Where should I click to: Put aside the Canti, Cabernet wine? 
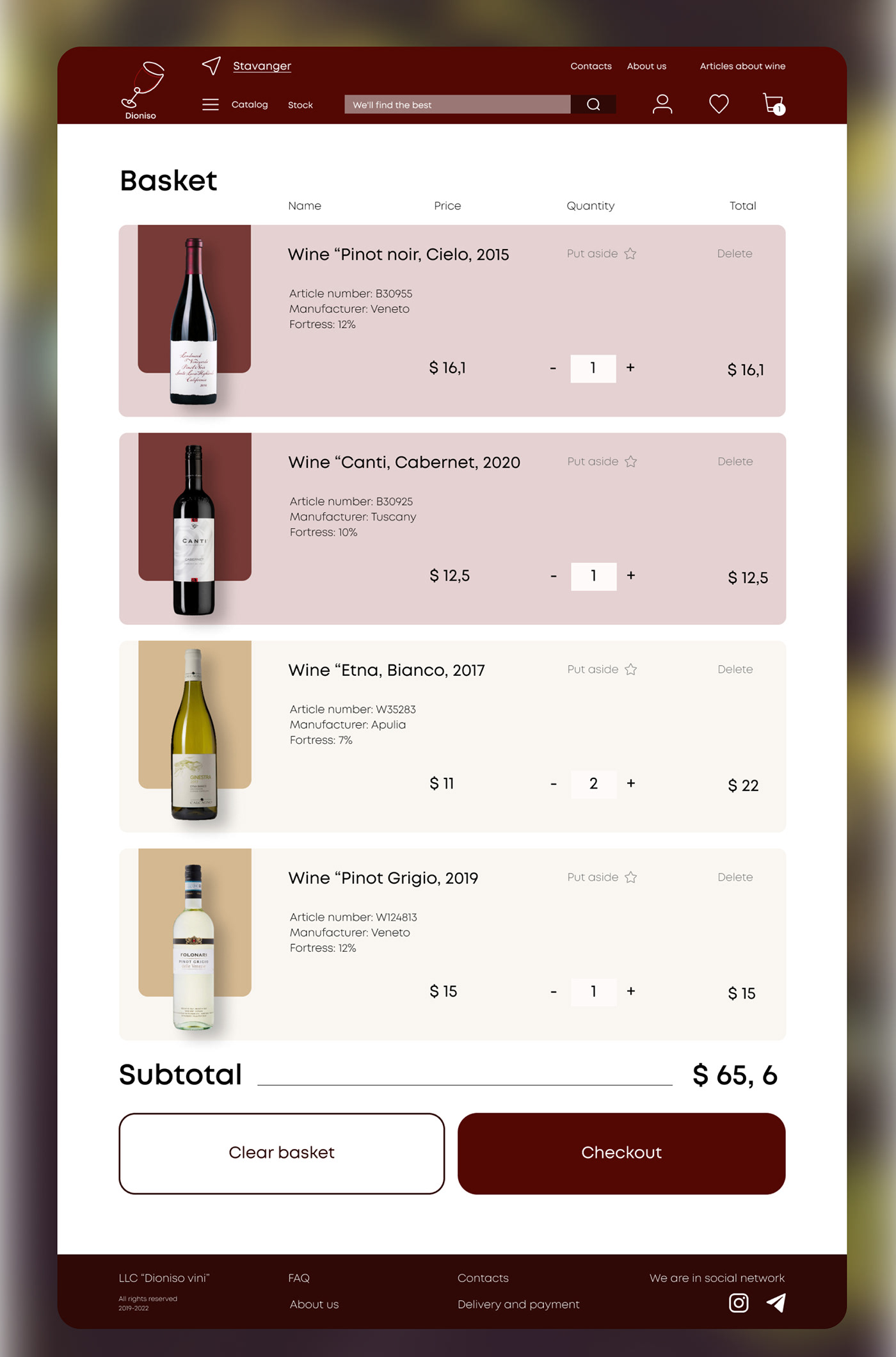click(602, 462)
